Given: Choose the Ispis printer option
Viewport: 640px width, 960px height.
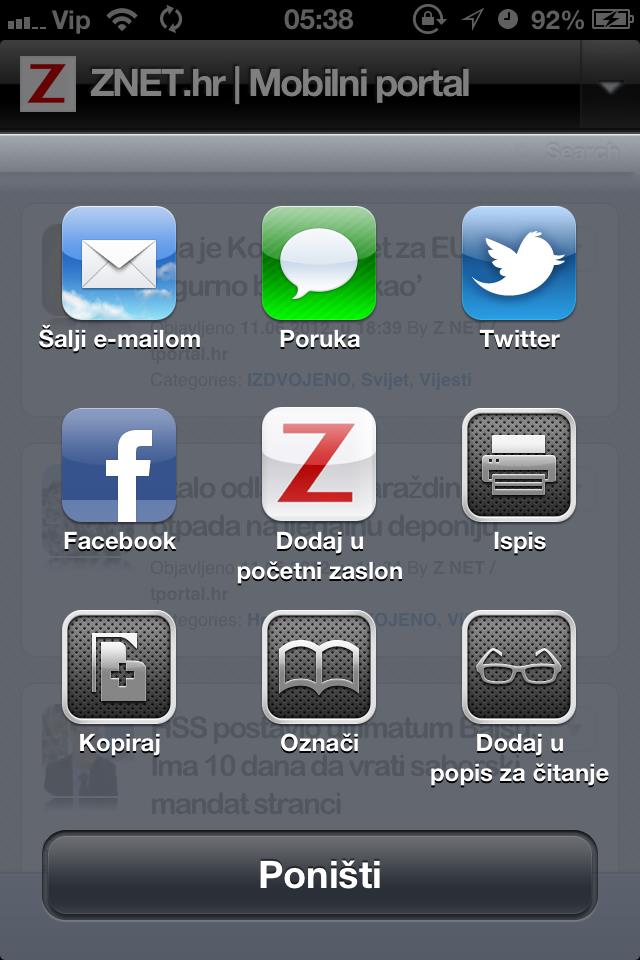Looking at the screenshot, I should (519, 465).
